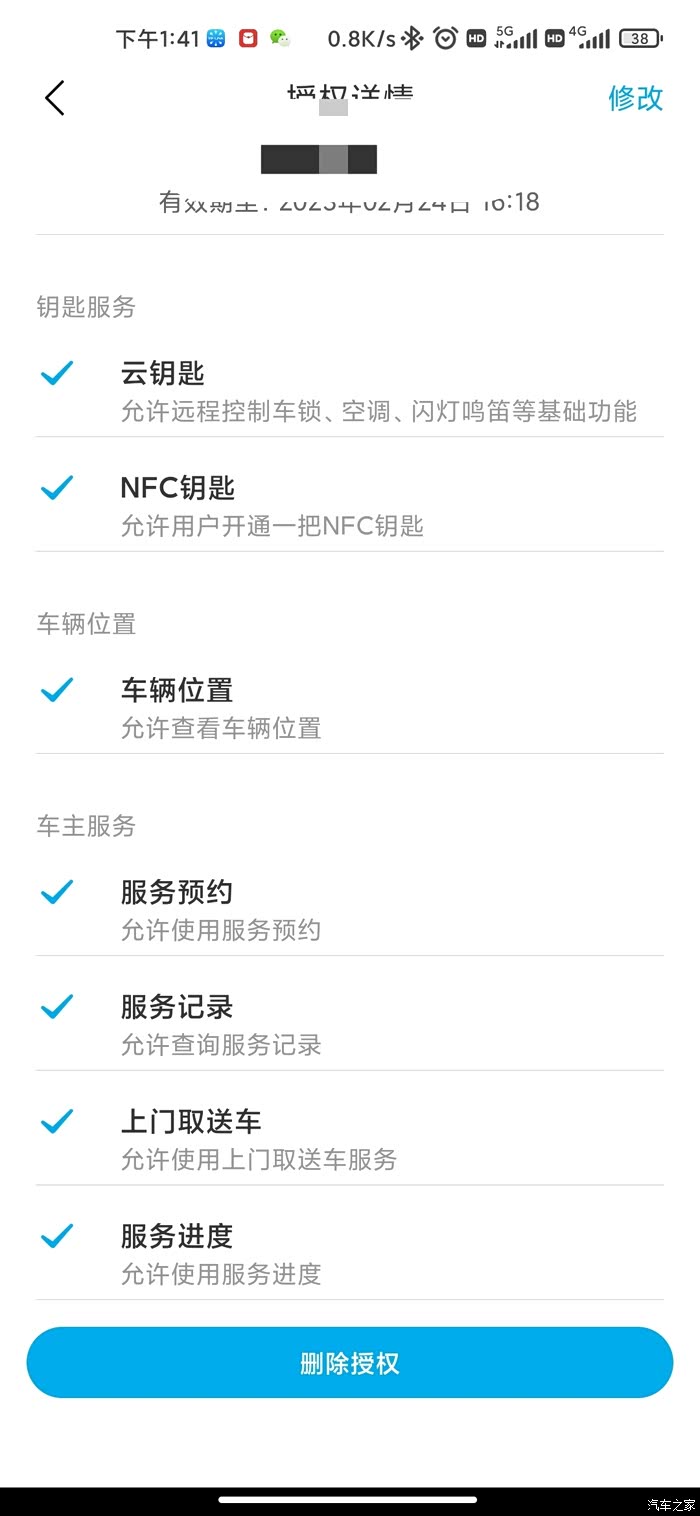Tap the 删除授权 button
700x1516 pixels.
click(350, 1363)
